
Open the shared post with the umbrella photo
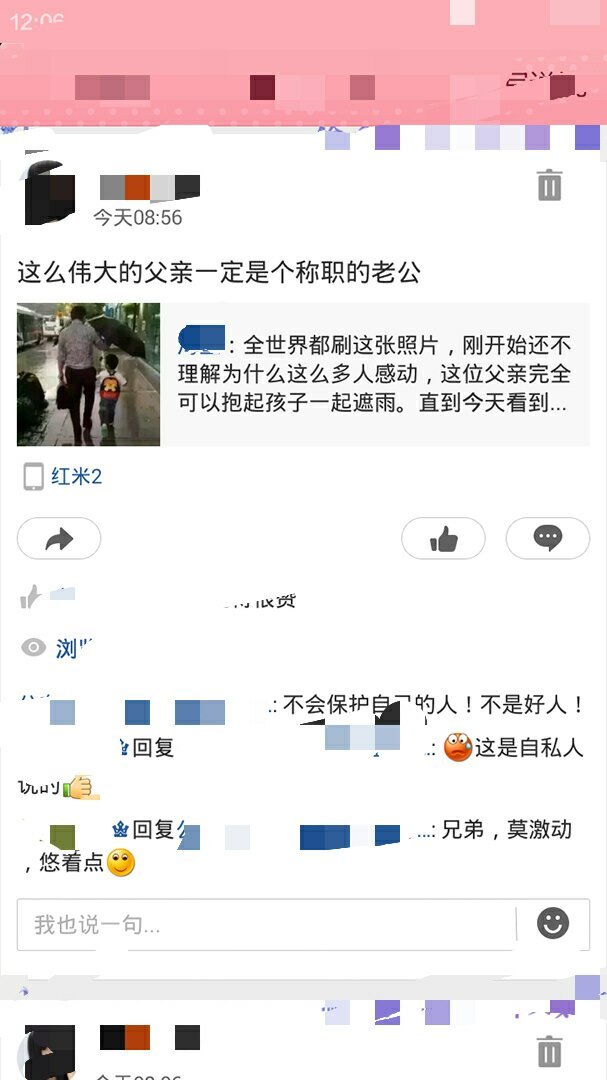[303, 374]
